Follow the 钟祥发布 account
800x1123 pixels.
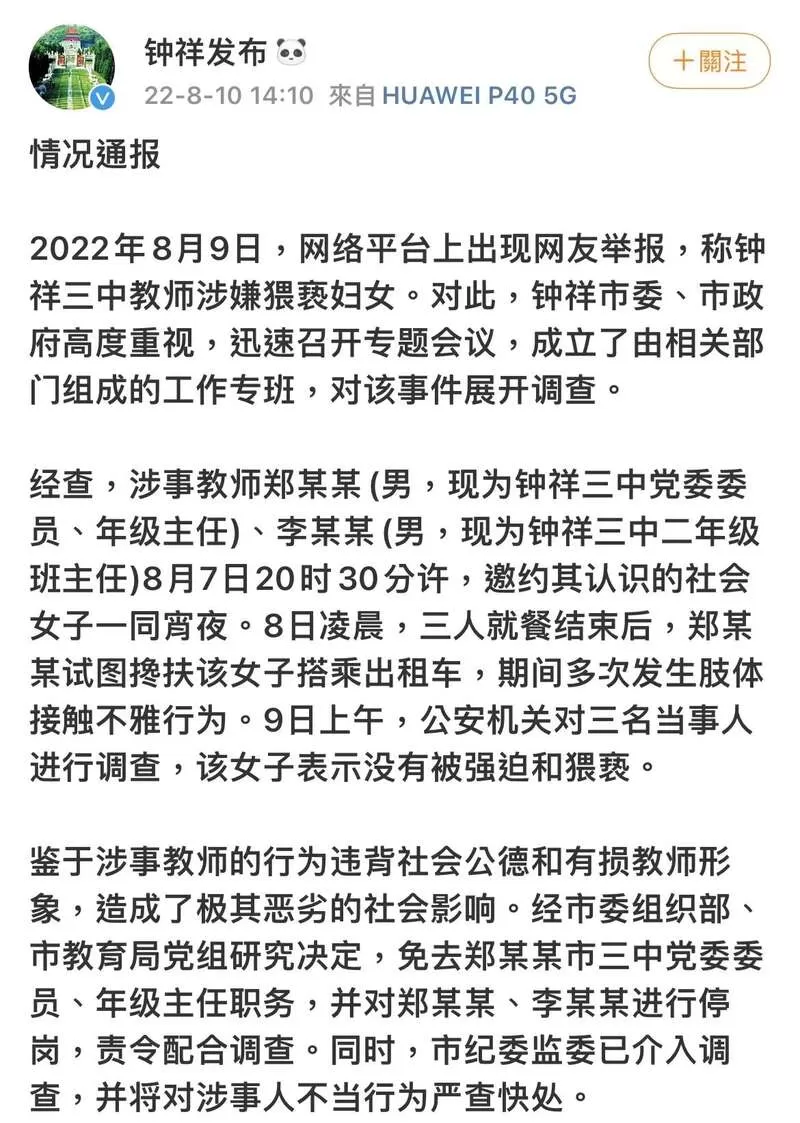click(709, 62)
